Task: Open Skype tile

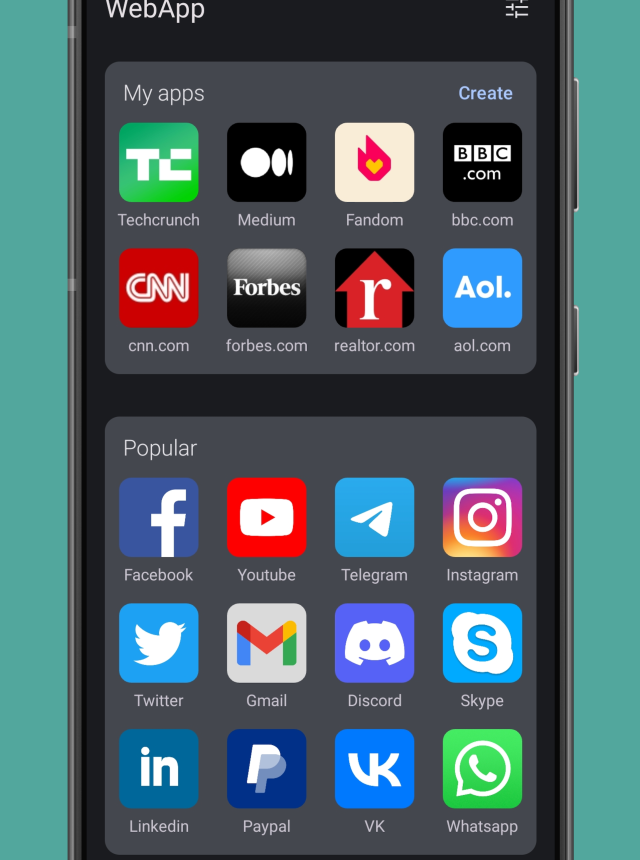Action: (x=482, y=643)
